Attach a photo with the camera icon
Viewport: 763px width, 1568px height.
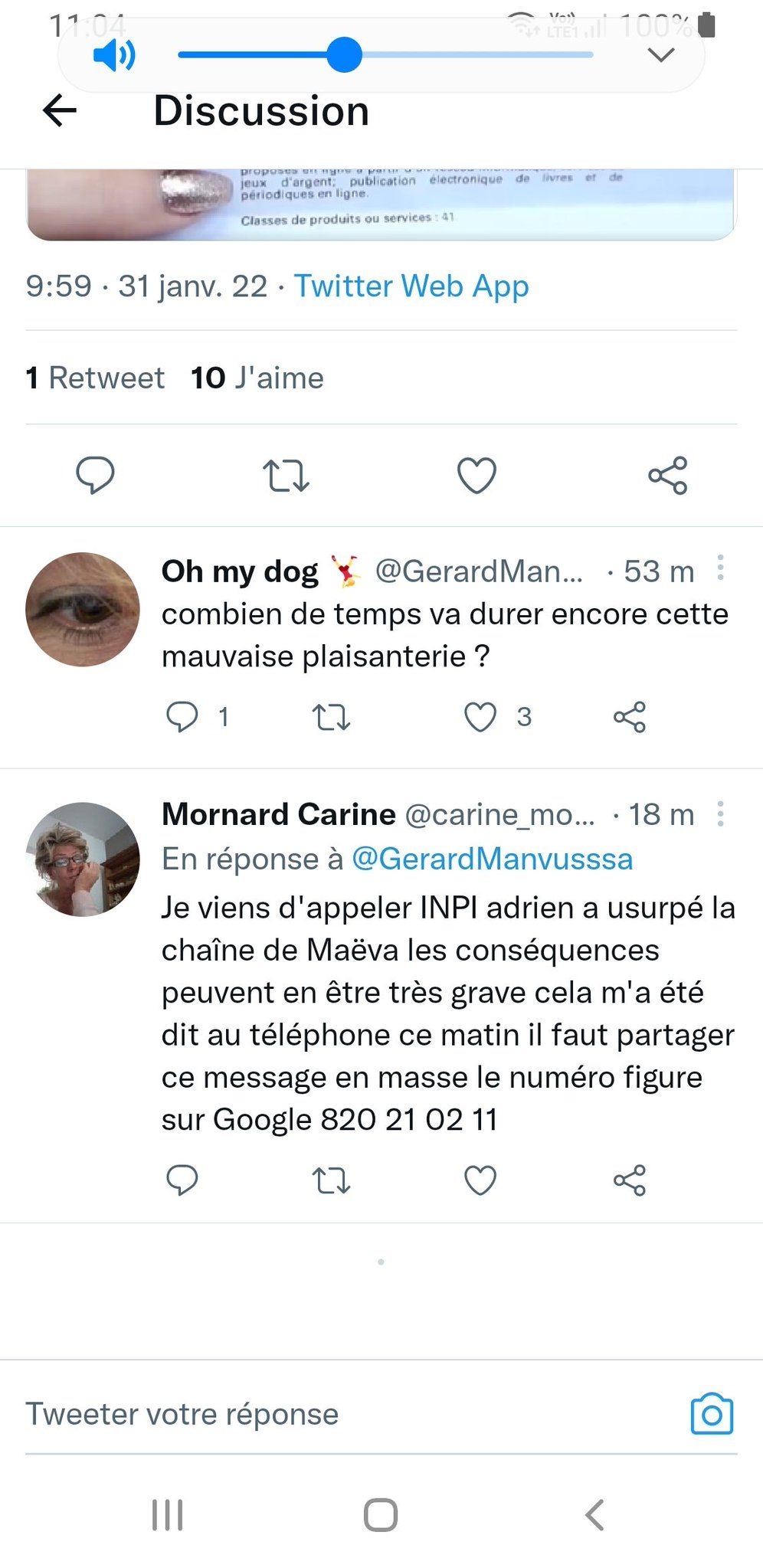click(x=712, y=1414)
